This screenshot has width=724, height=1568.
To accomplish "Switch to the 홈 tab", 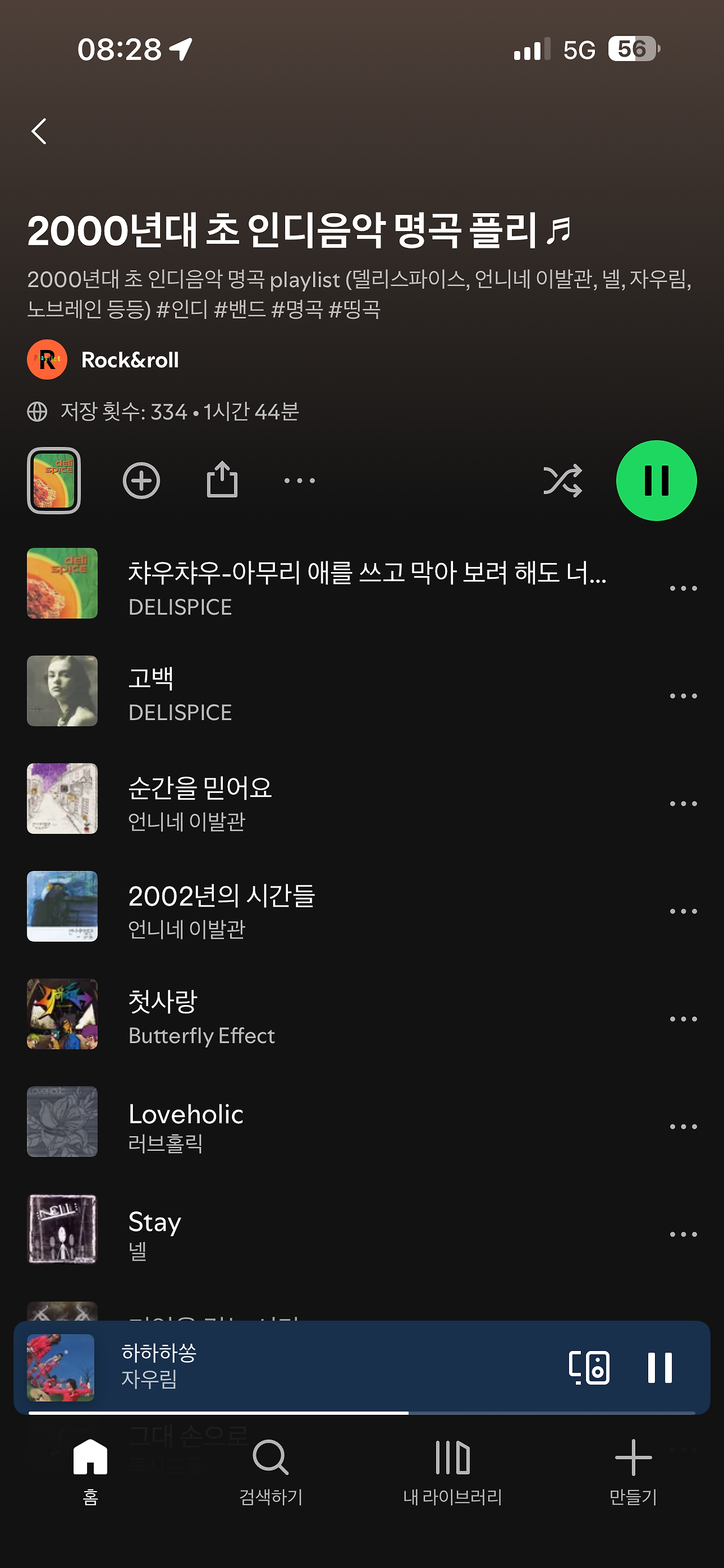I will pyautogui.click(x=90, y=1471).
